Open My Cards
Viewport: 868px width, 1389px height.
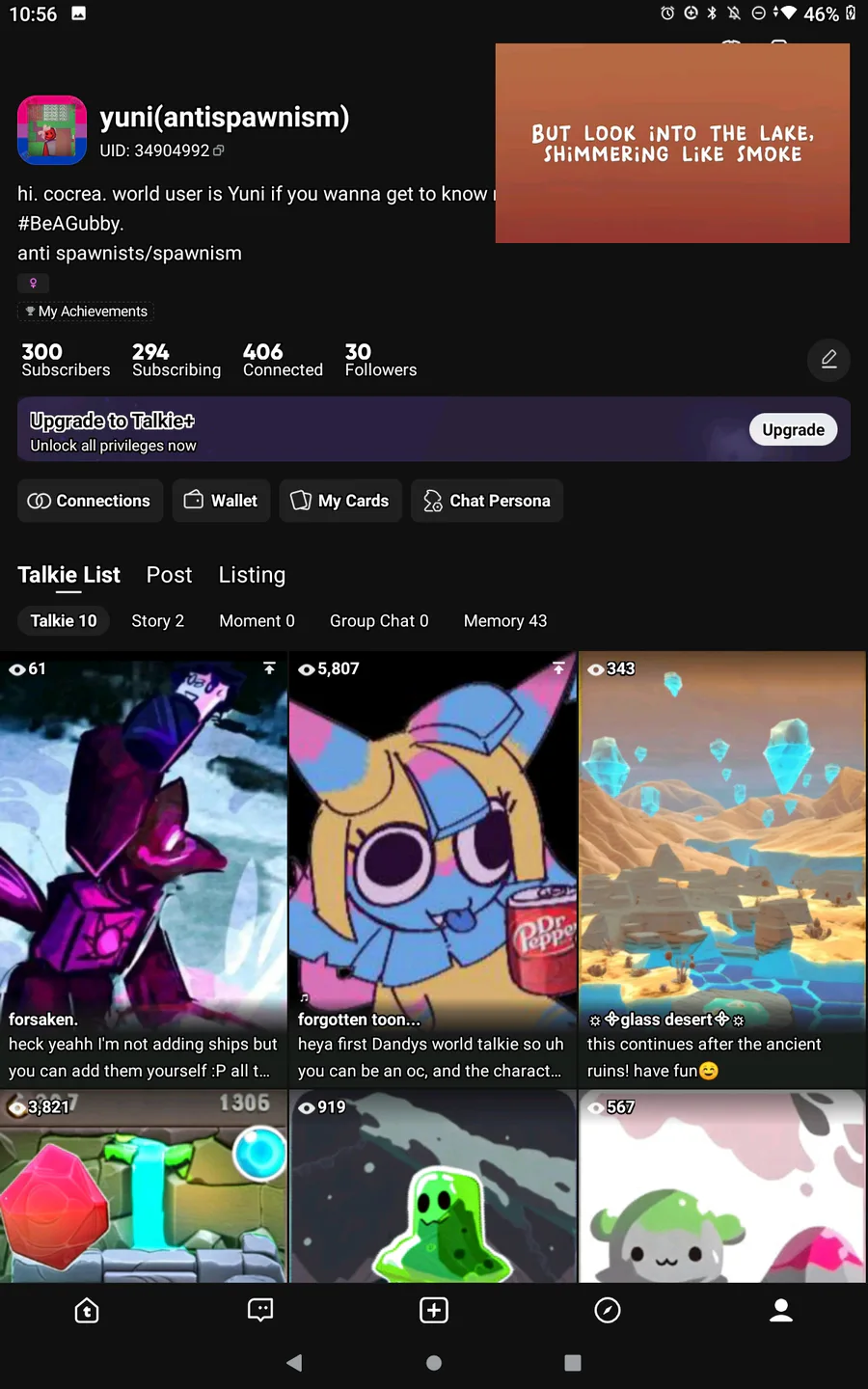340,501
